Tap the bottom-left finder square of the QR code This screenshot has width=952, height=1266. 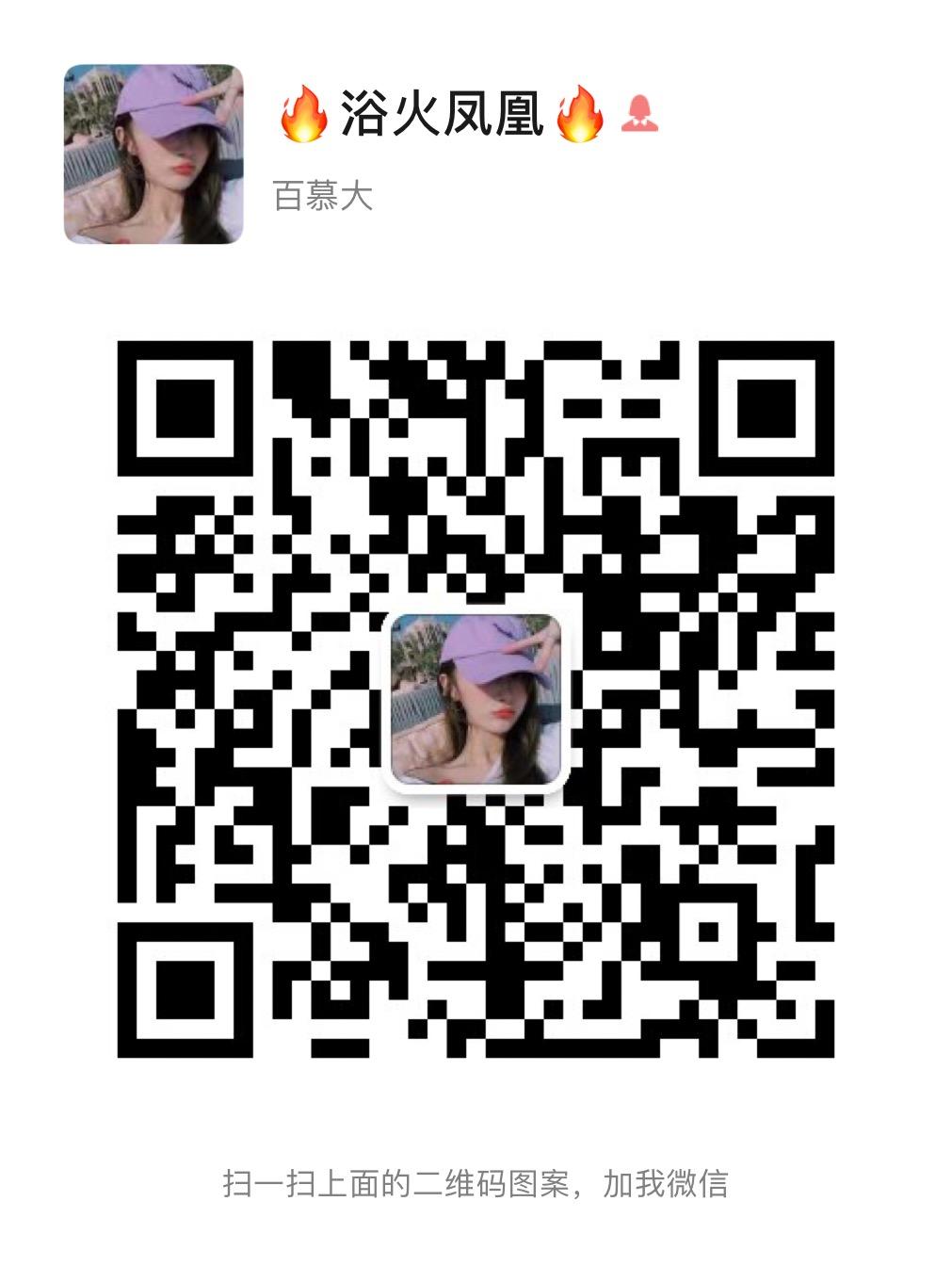184,989
